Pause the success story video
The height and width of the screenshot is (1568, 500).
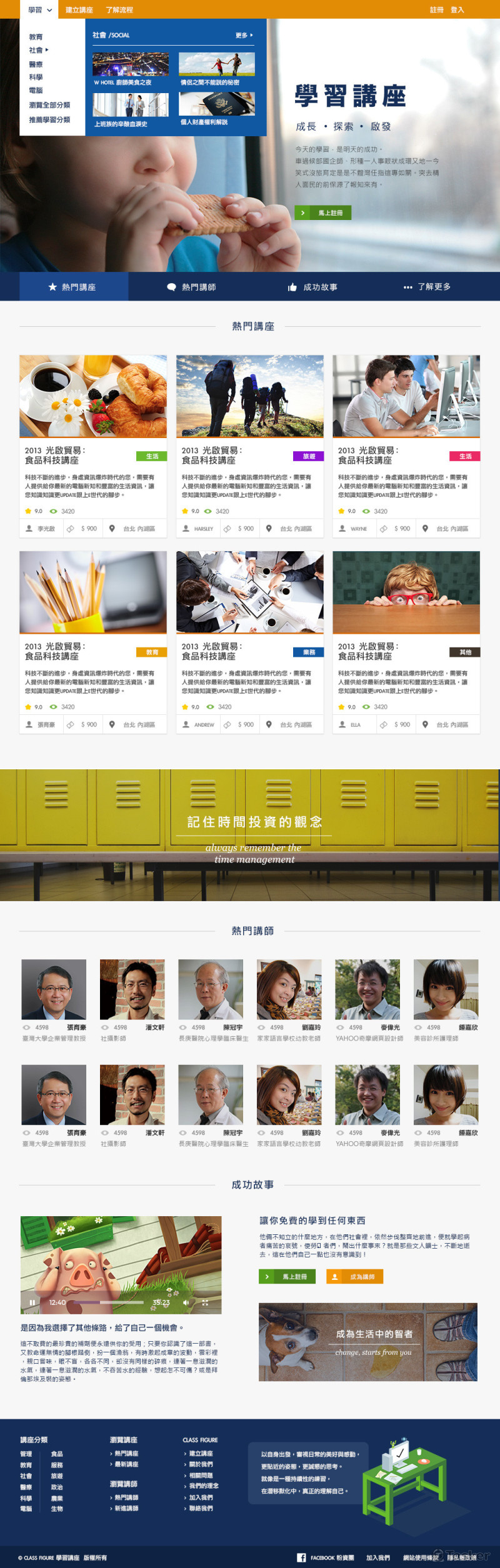point(32,1302)
